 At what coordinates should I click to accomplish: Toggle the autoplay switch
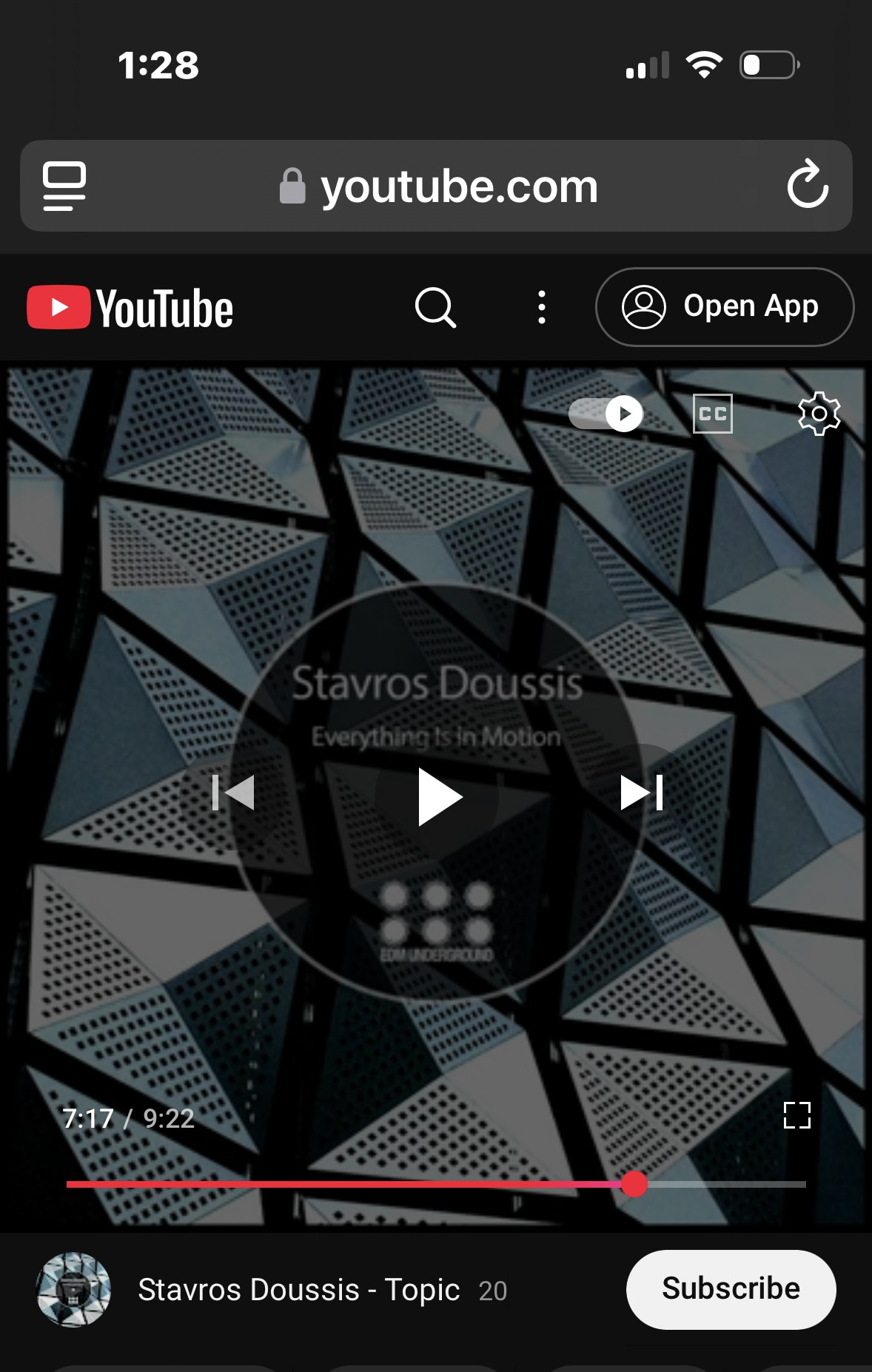click(606, 414)
